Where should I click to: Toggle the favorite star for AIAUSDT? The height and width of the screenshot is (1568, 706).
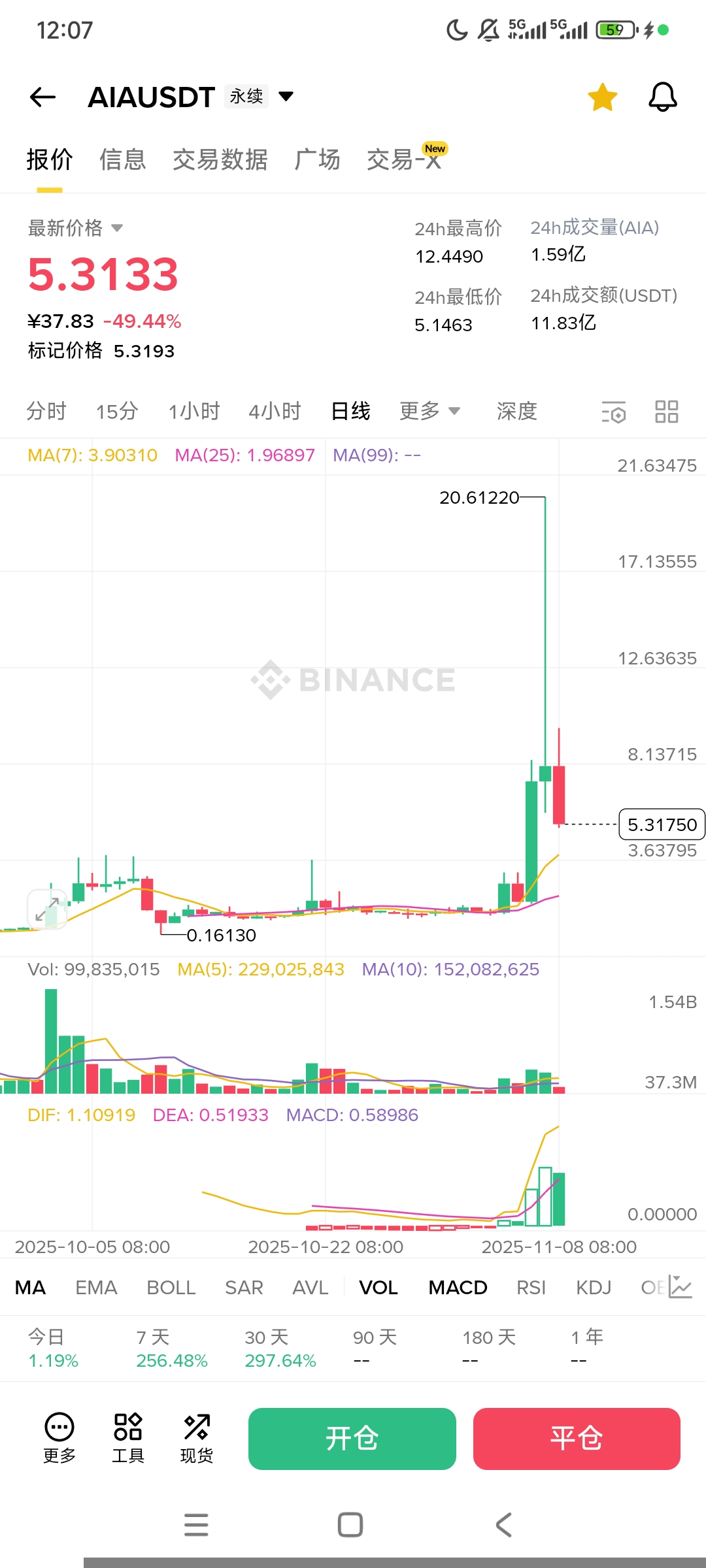602,97
